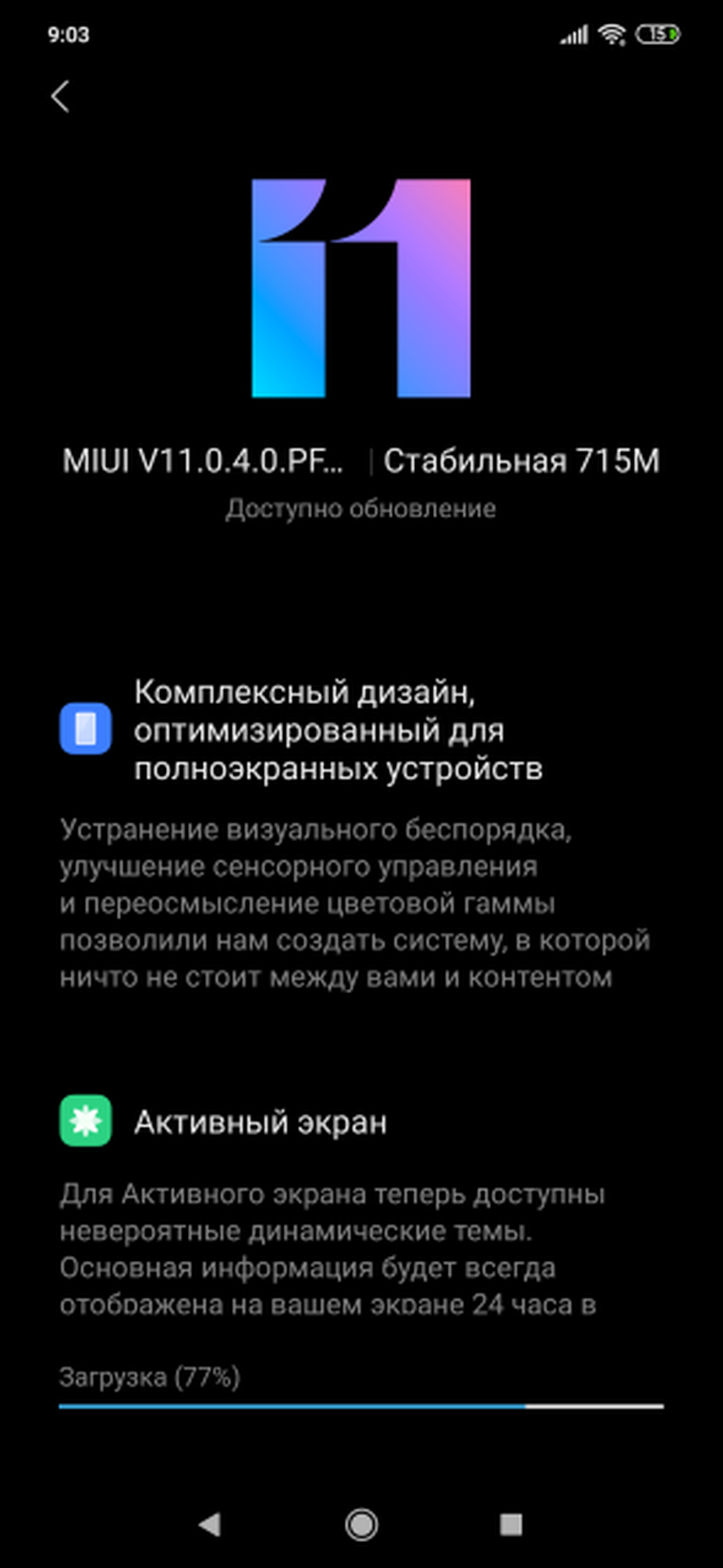Go back using the top-left arrow
This screenshot has height=1568, width=723.
(60, 97)
